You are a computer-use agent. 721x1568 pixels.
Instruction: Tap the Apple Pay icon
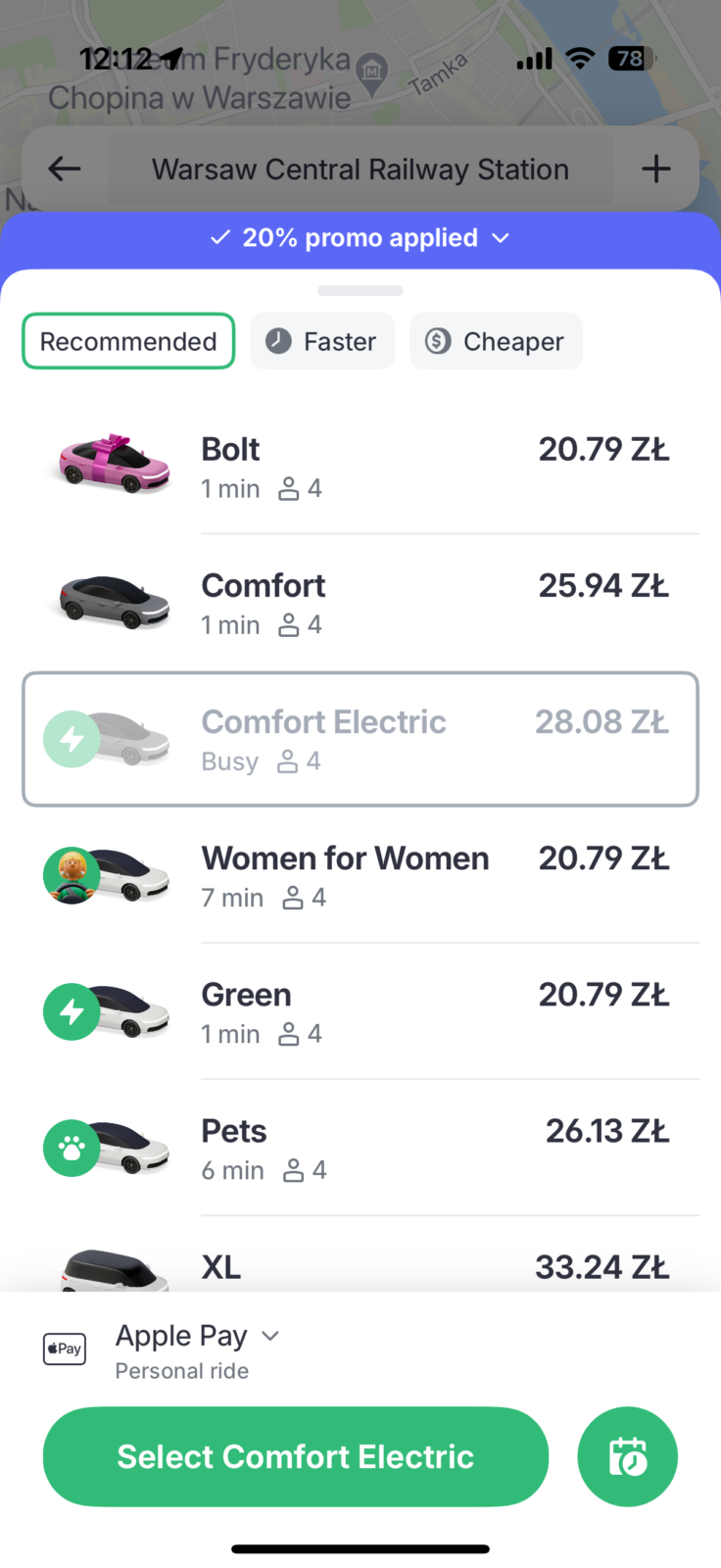coord(64,1348)
